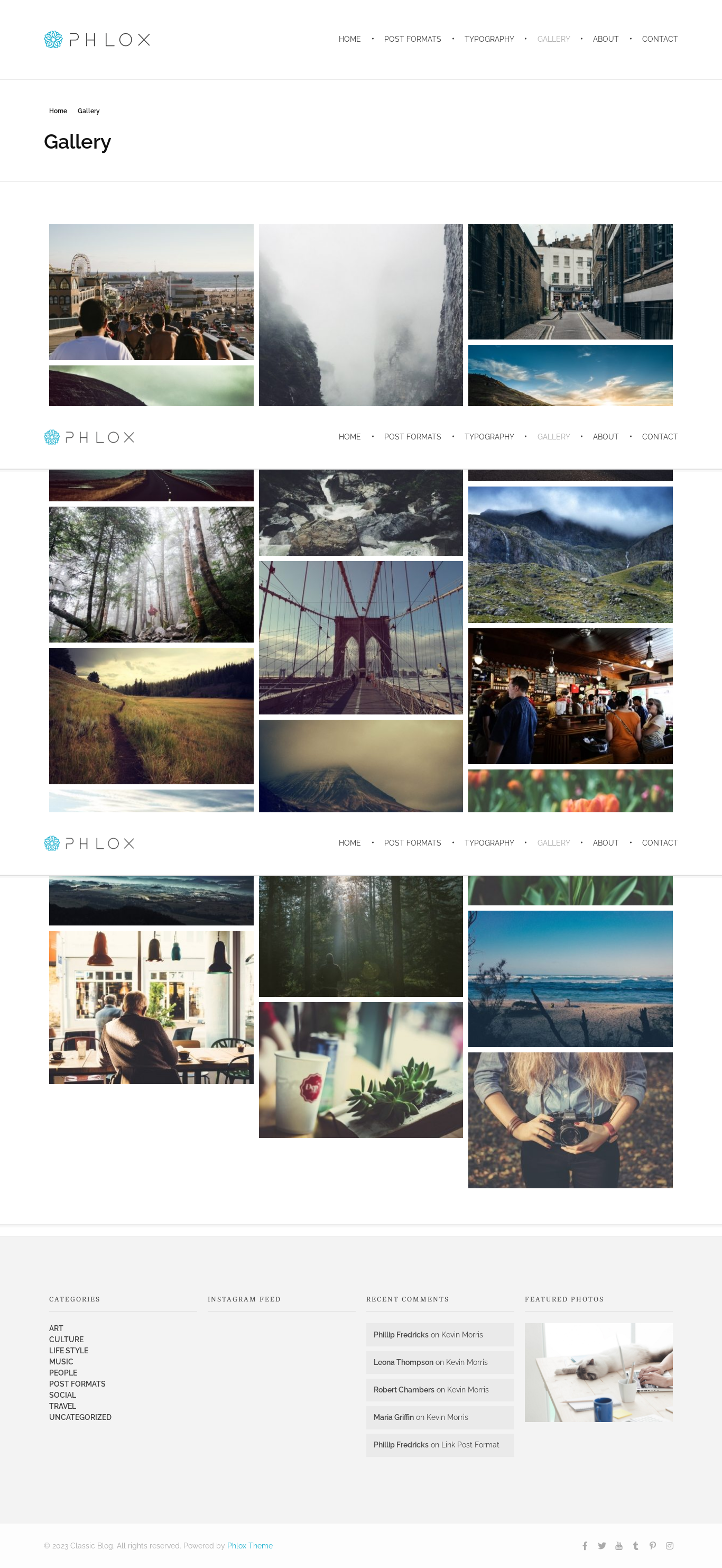Viewport: 722px width, 1568px height.
Task: Open the crowded coffee bar photo
Action: tap(570, 696)
